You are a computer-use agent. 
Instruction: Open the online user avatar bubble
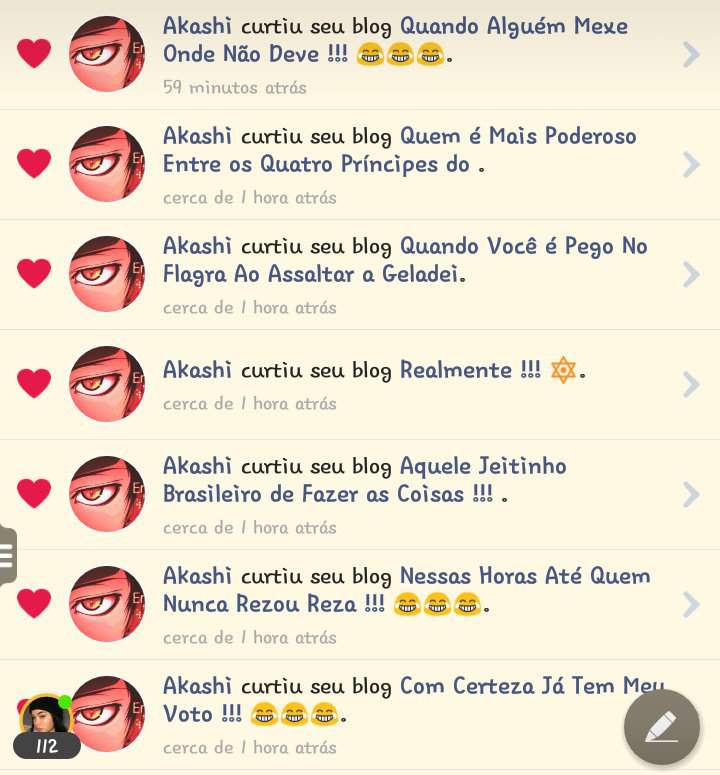tap(46, 718)
